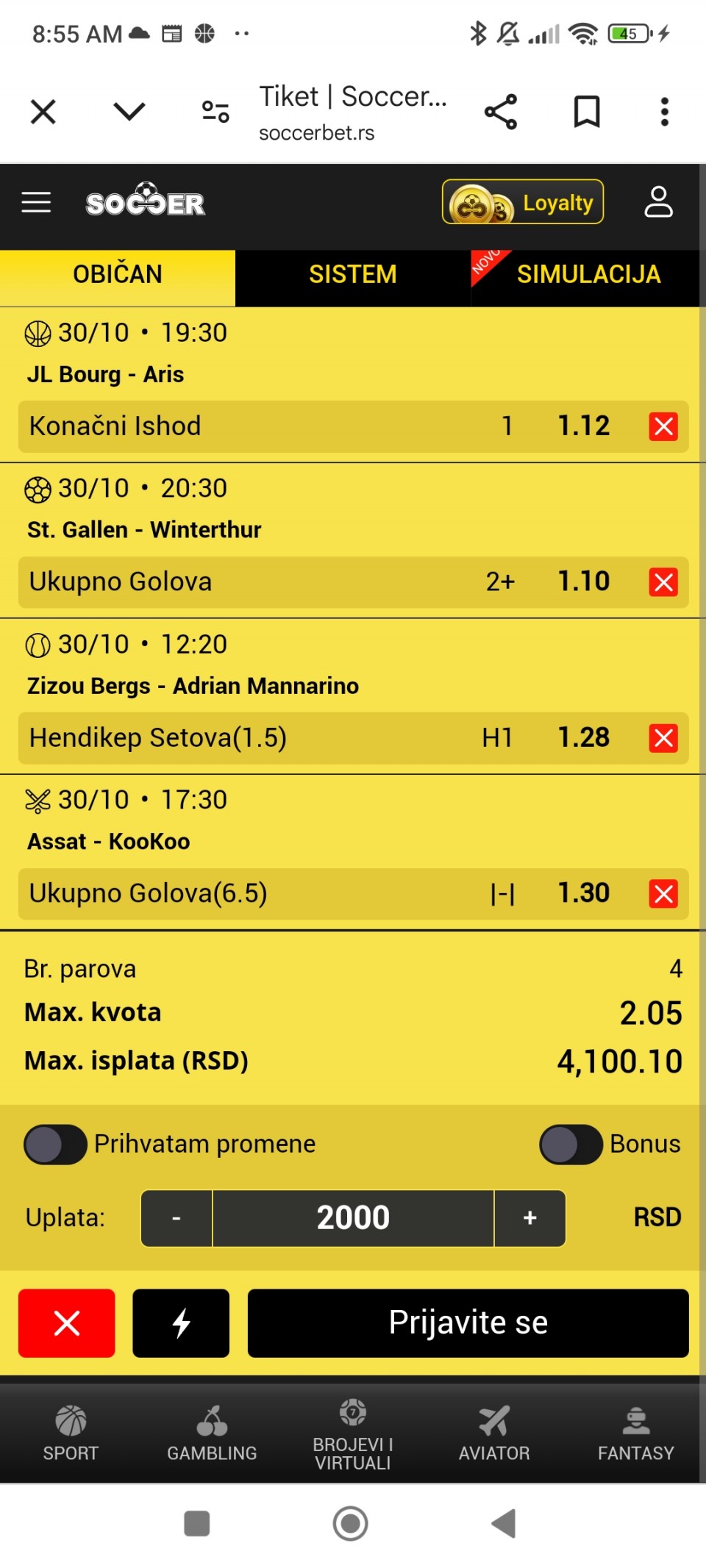Remove St. Gallen - Winterthur selection

pos(663,582)
